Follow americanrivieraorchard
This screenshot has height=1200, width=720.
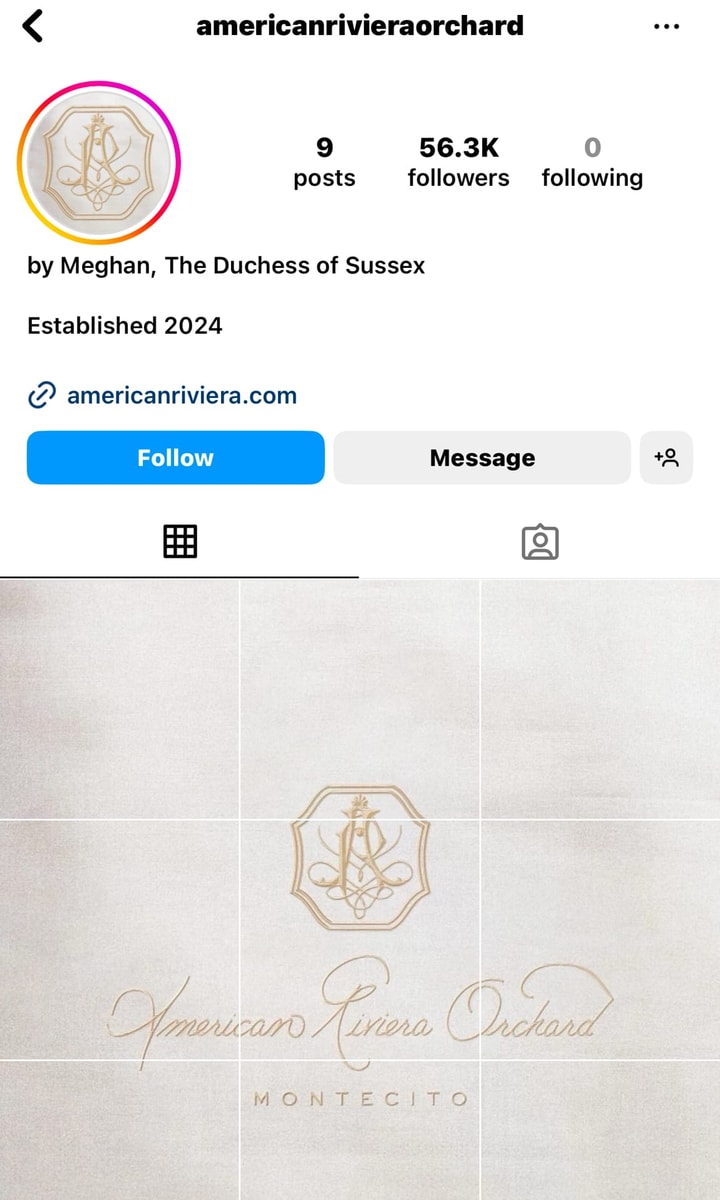coord(176,458)
